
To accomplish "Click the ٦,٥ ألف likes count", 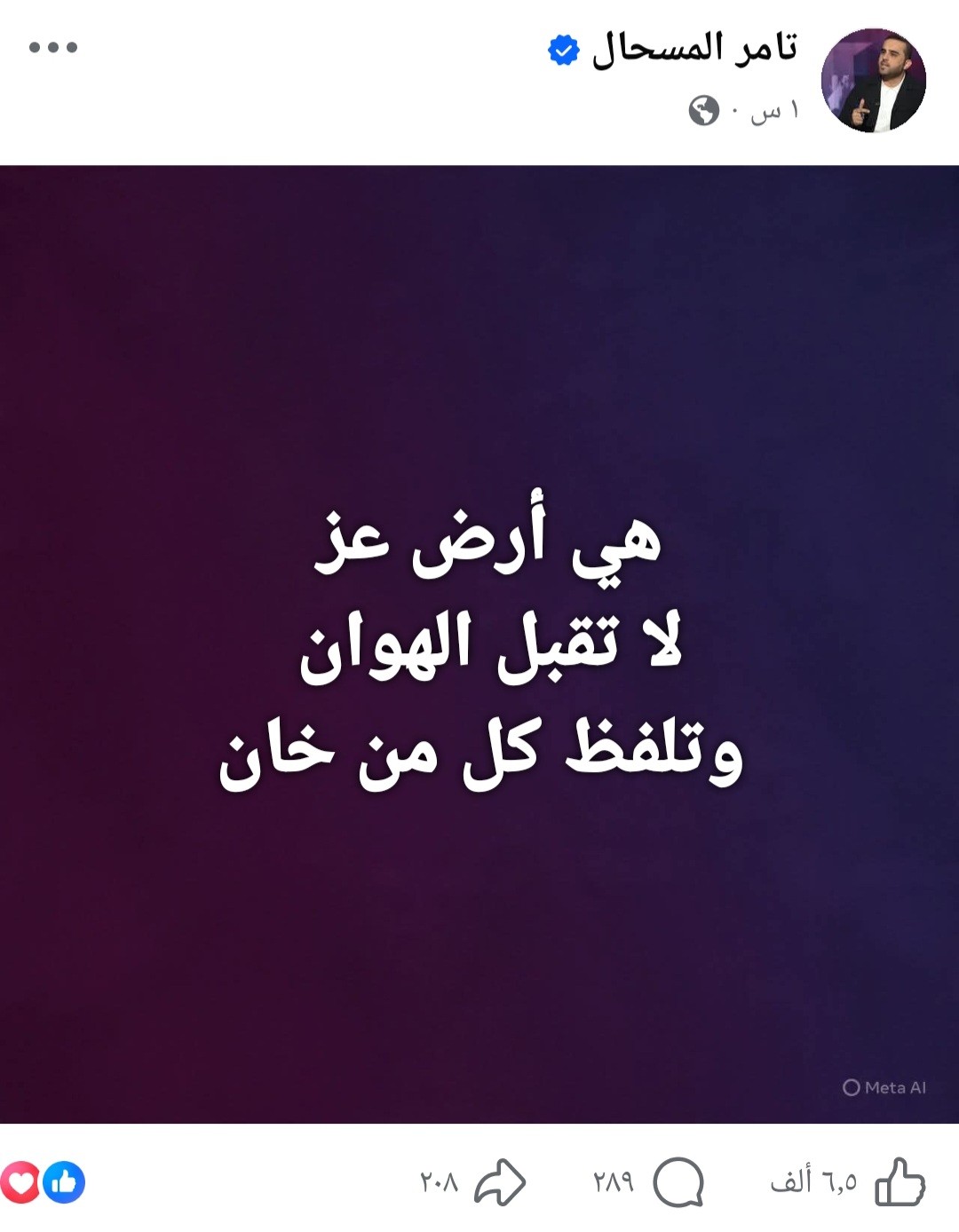I will (815, 1181).
